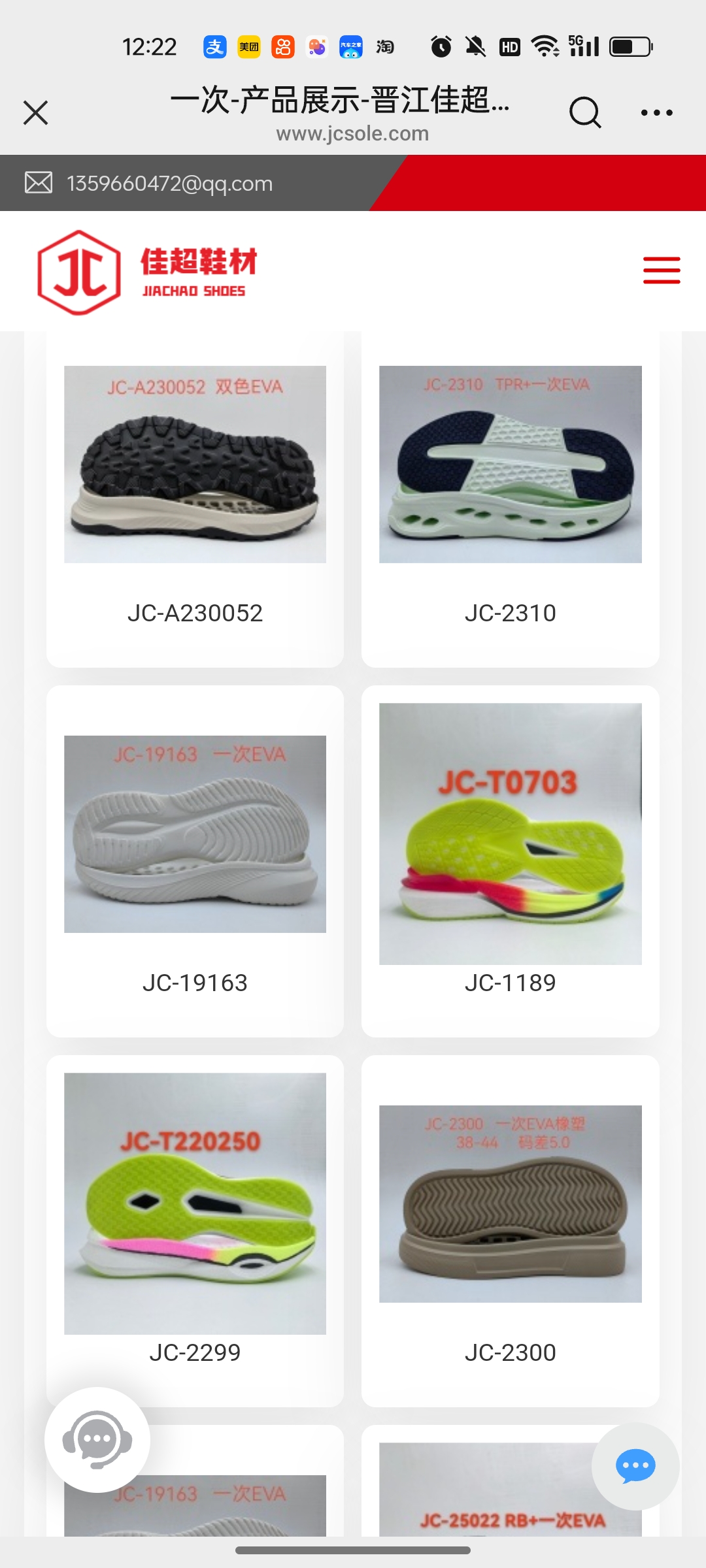Tap the 1359660472@qq.com email link
The width and height of the screenshot is (706, 1568).
click(169, 184)
